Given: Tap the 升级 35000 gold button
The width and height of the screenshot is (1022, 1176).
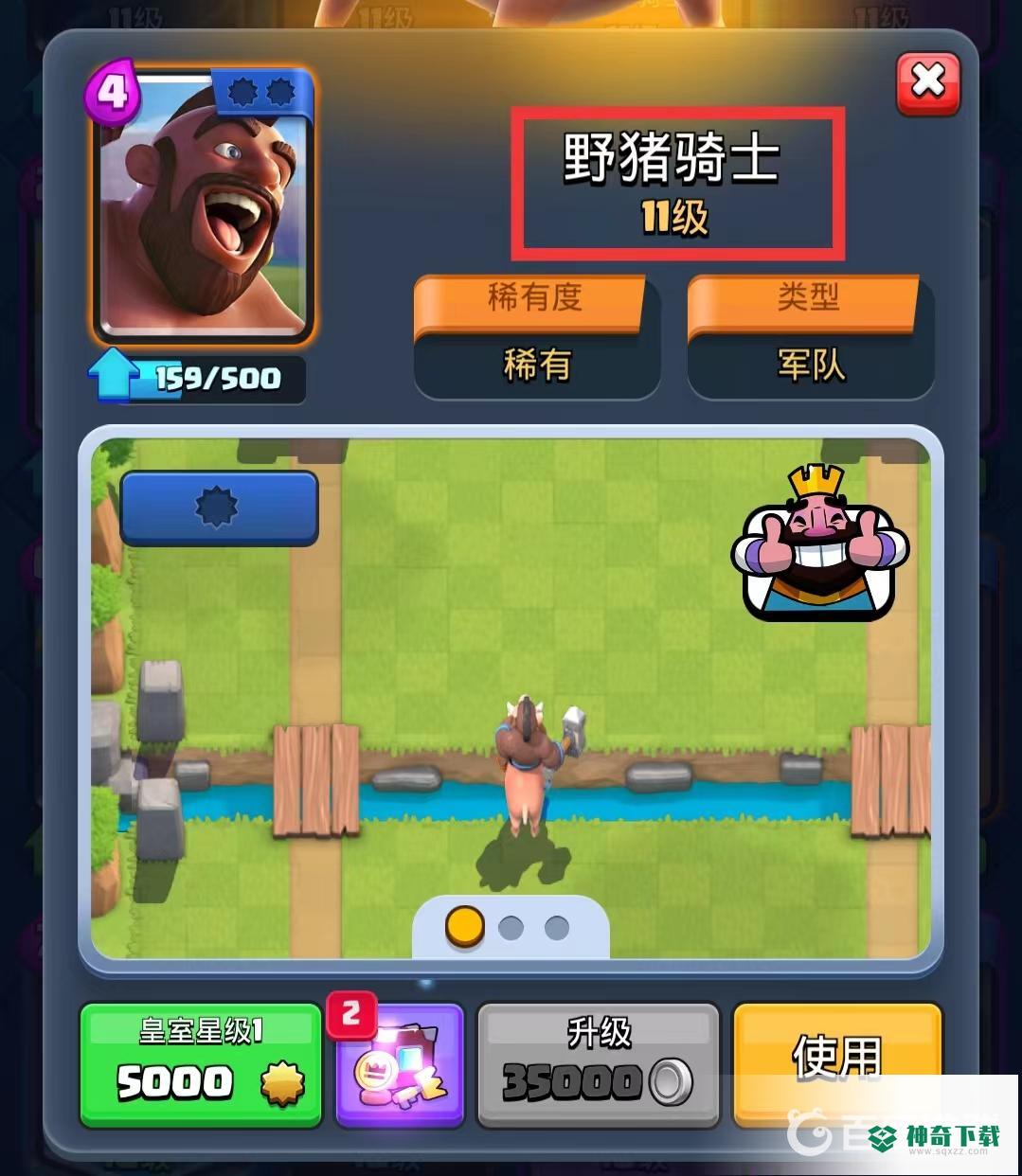Looking at the screenshot, I should click(598, 1065).
